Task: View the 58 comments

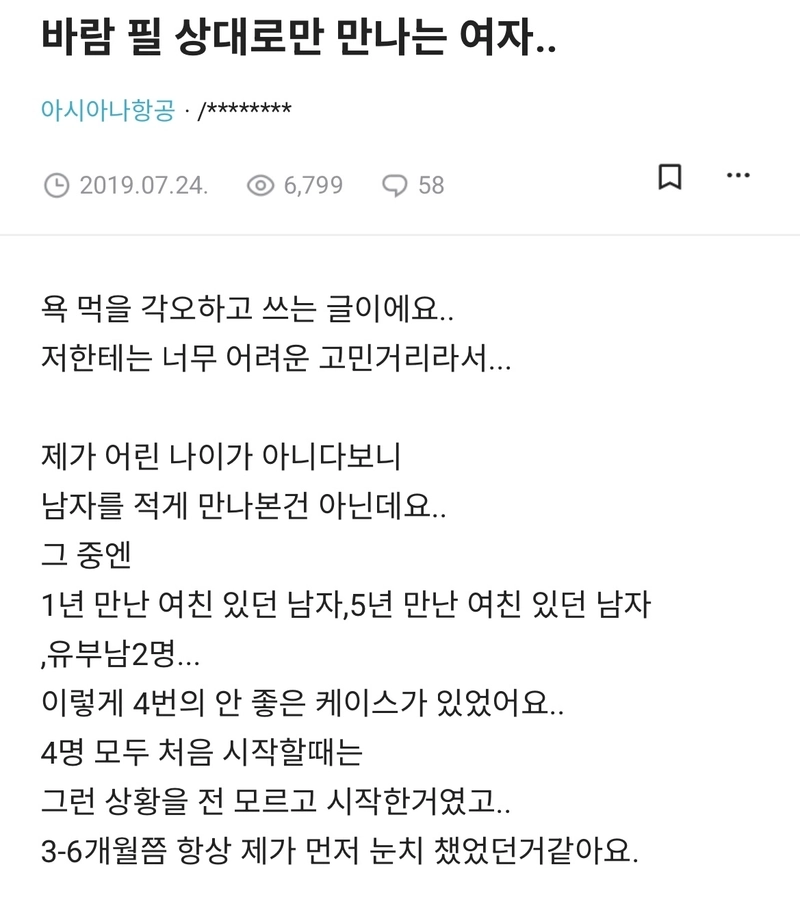Action: [x=413, y=185]
